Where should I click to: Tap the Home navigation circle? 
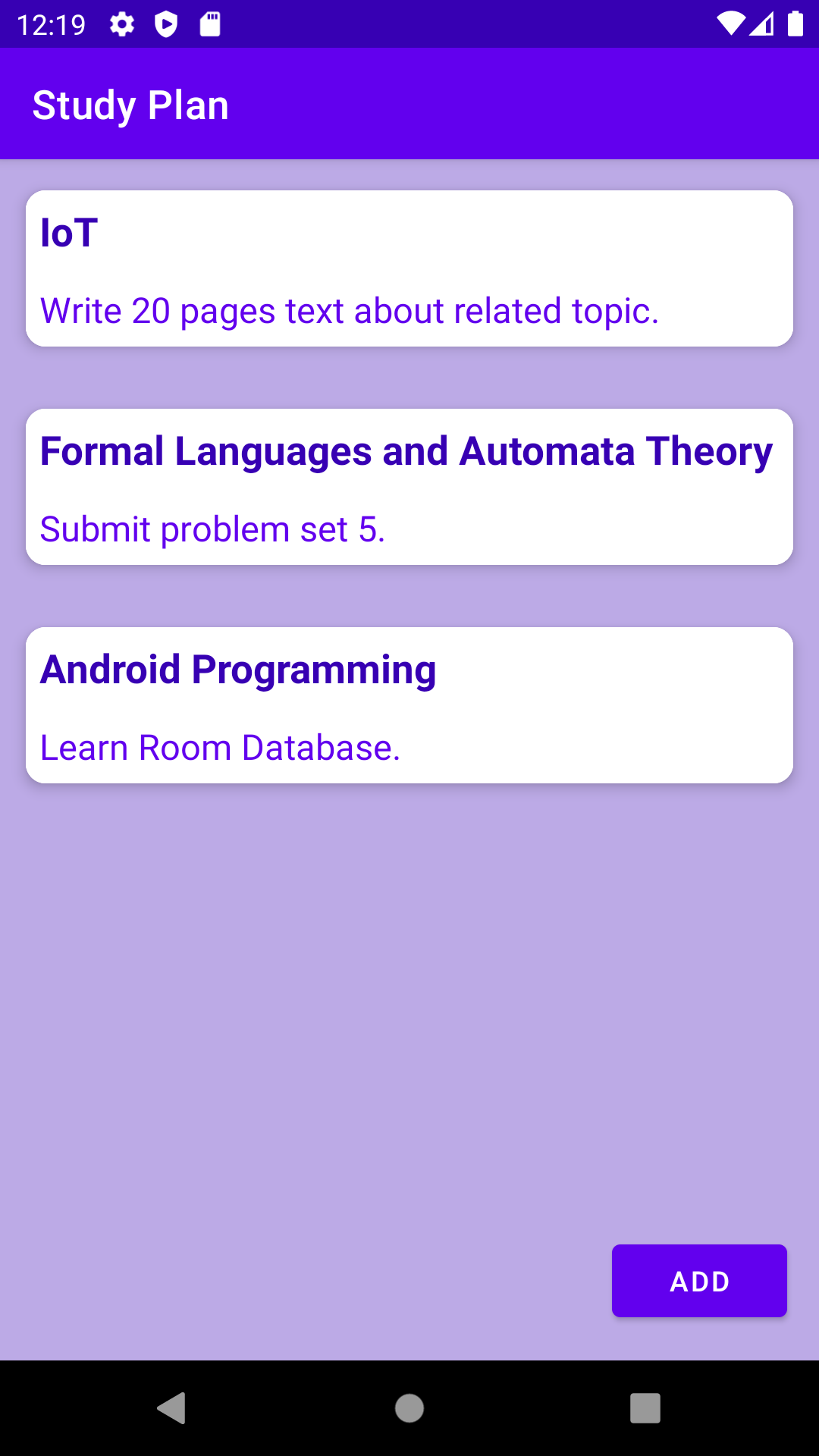(409, 1409)
